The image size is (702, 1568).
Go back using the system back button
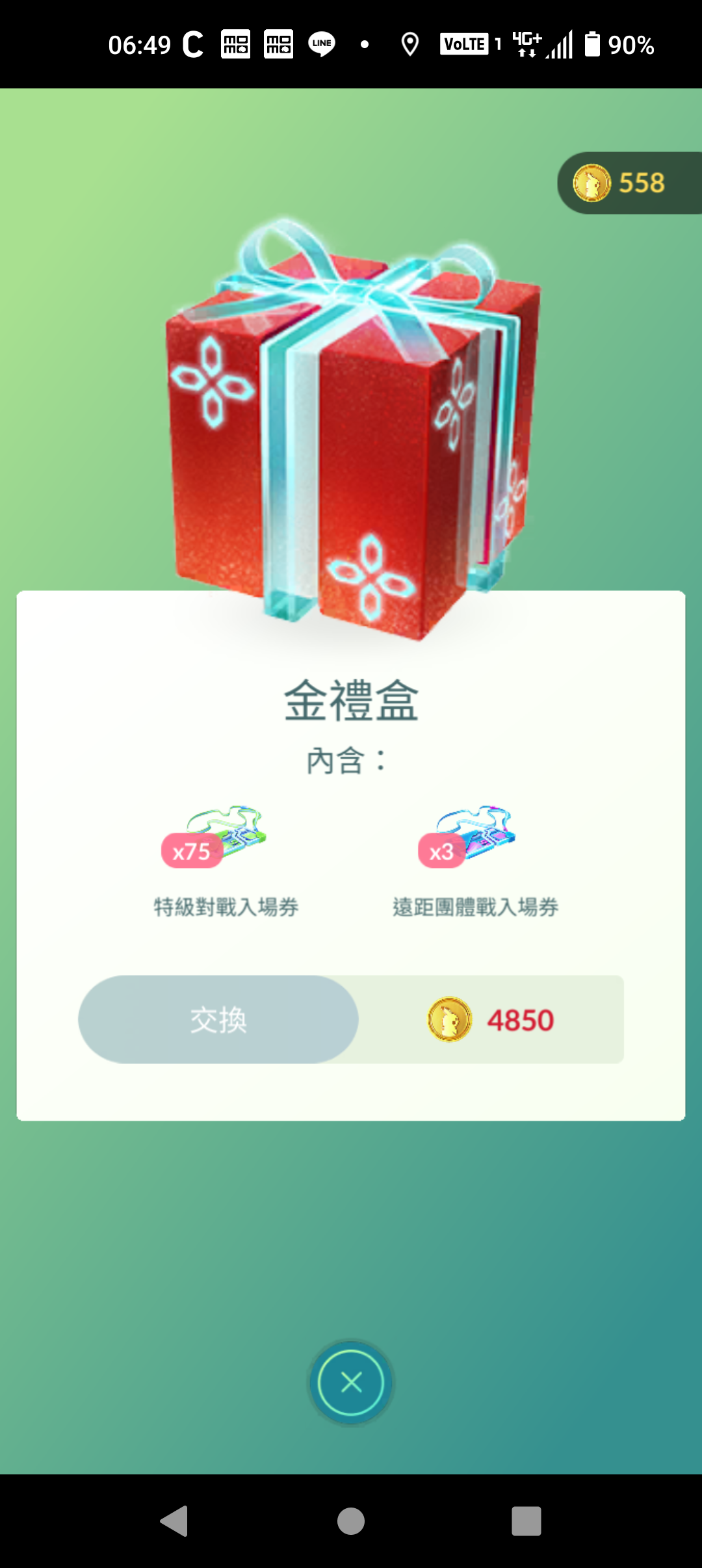click(174, 1521)
